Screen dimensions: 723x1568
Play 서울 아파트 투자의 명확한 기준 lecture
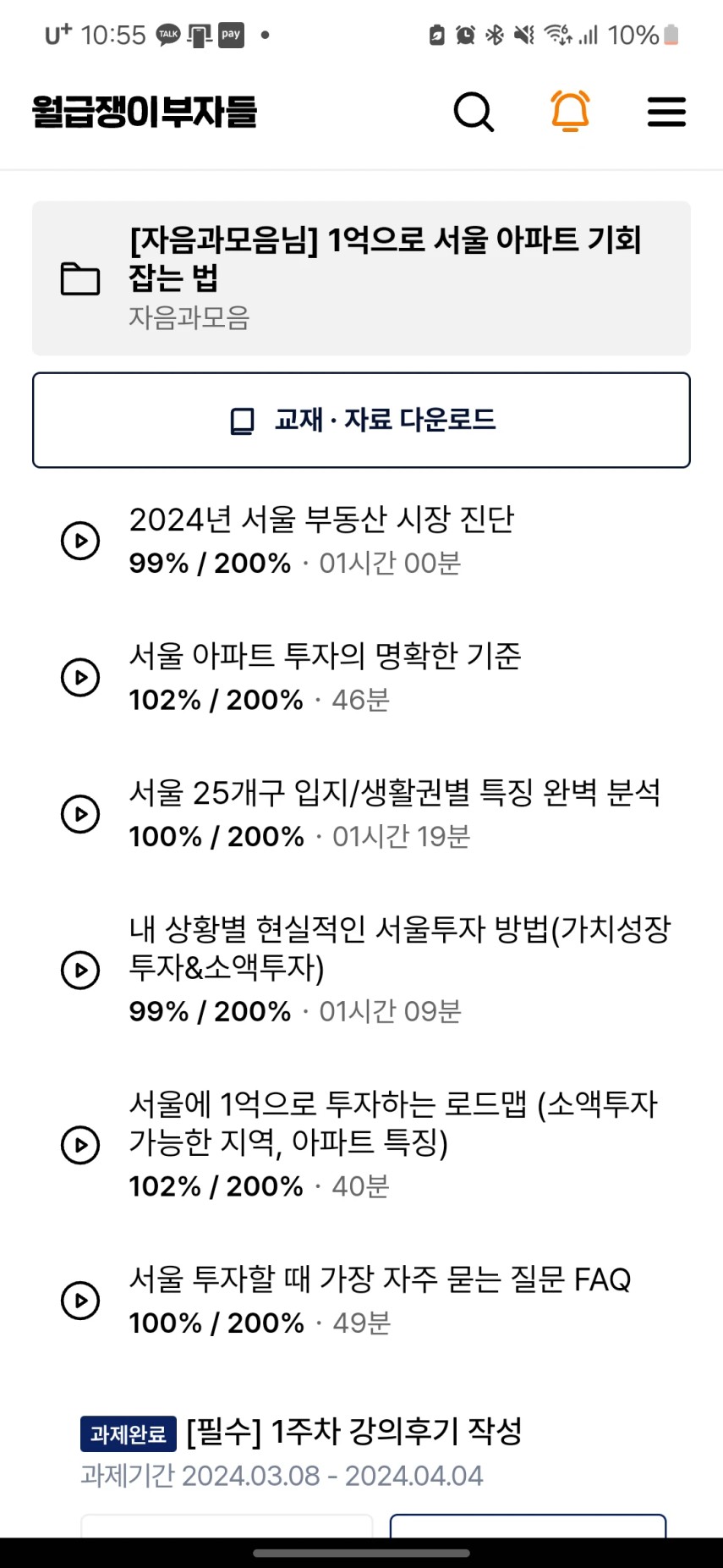pos(361,677)
